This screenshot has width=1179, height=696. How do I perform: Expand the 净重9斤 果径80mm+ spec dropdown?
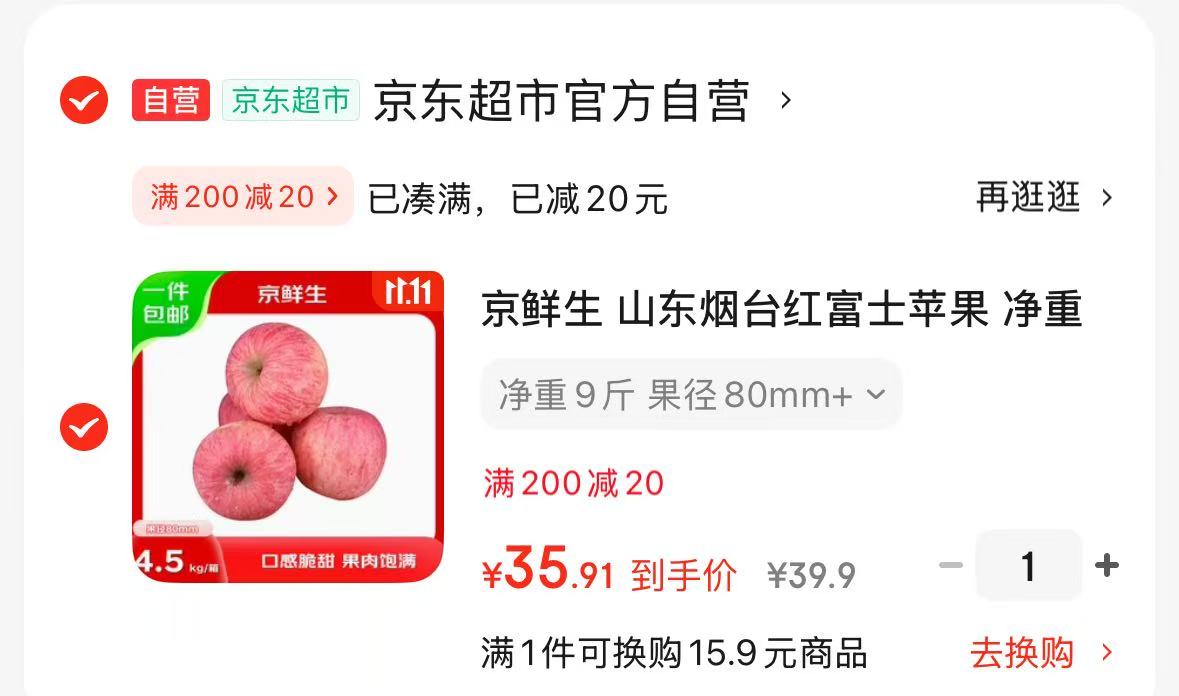[691, 395]
